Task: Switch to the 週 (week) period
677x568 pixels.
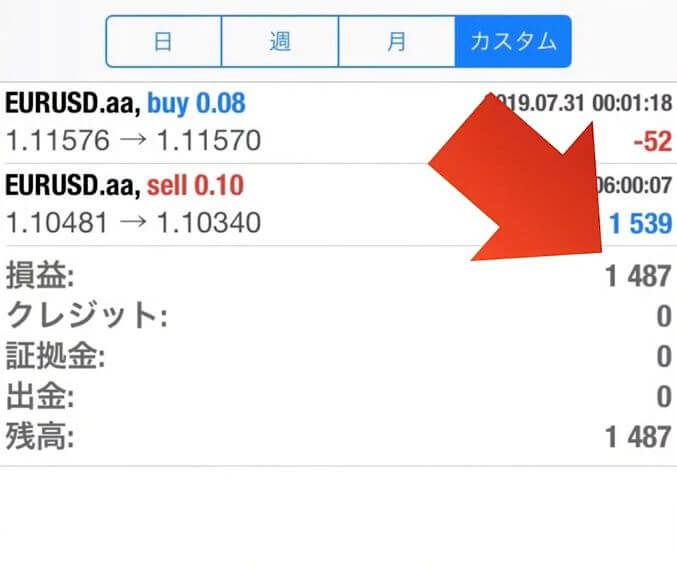Action: tap(280, 41)
